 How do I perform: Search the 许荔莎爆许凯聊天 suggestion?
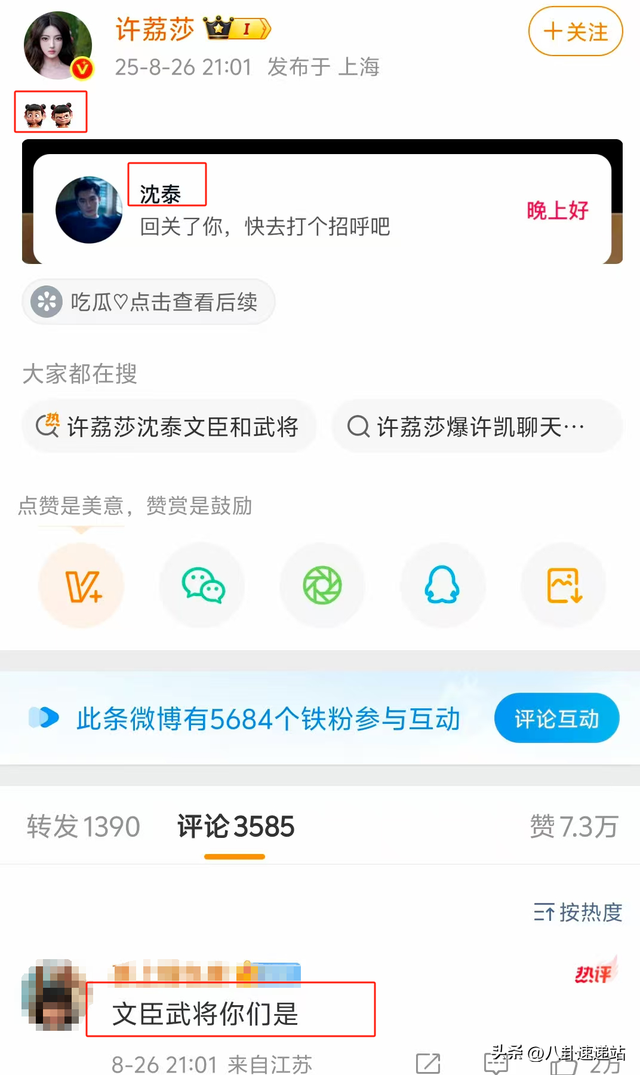pos(477,428)
